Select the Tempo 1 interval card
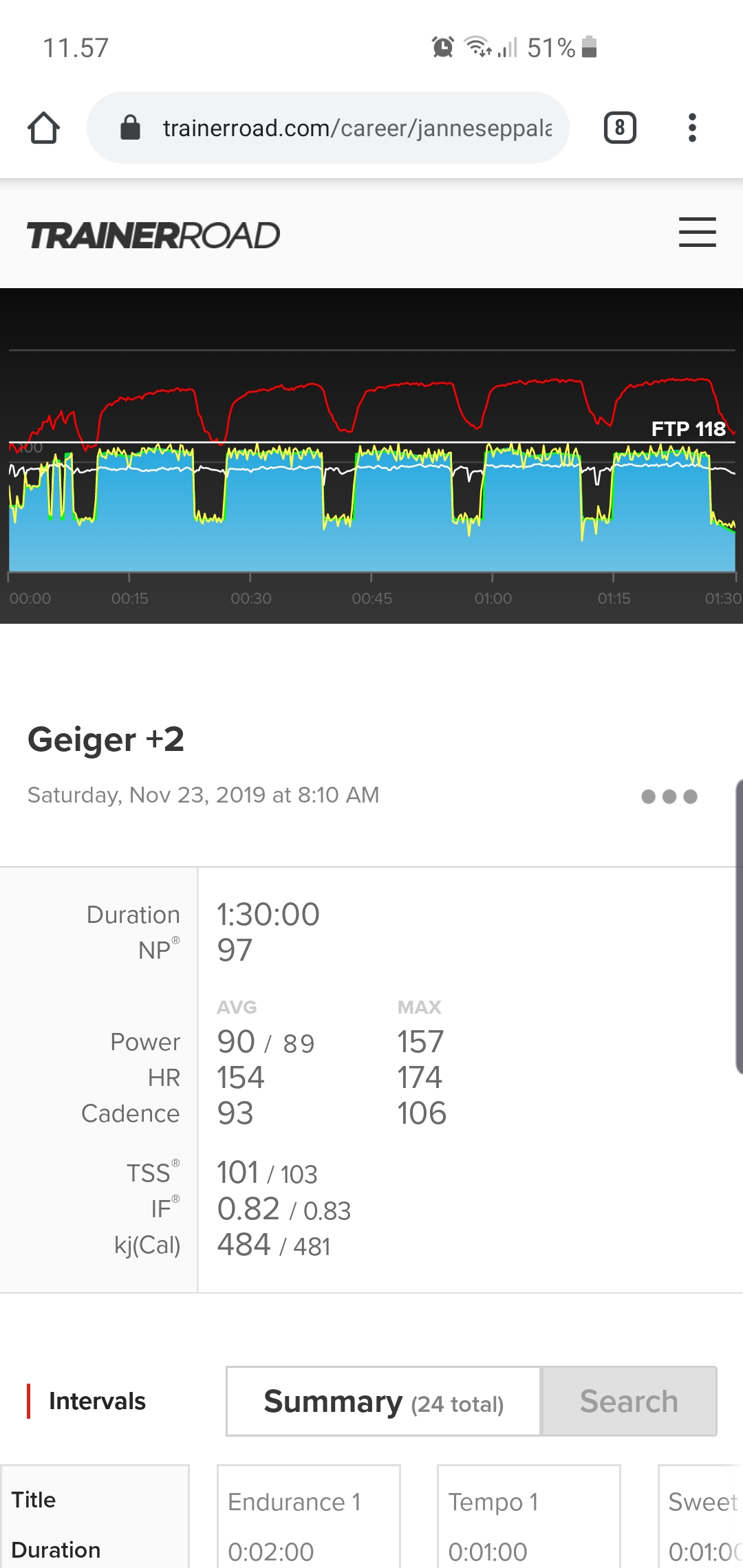 (528, 1520)
